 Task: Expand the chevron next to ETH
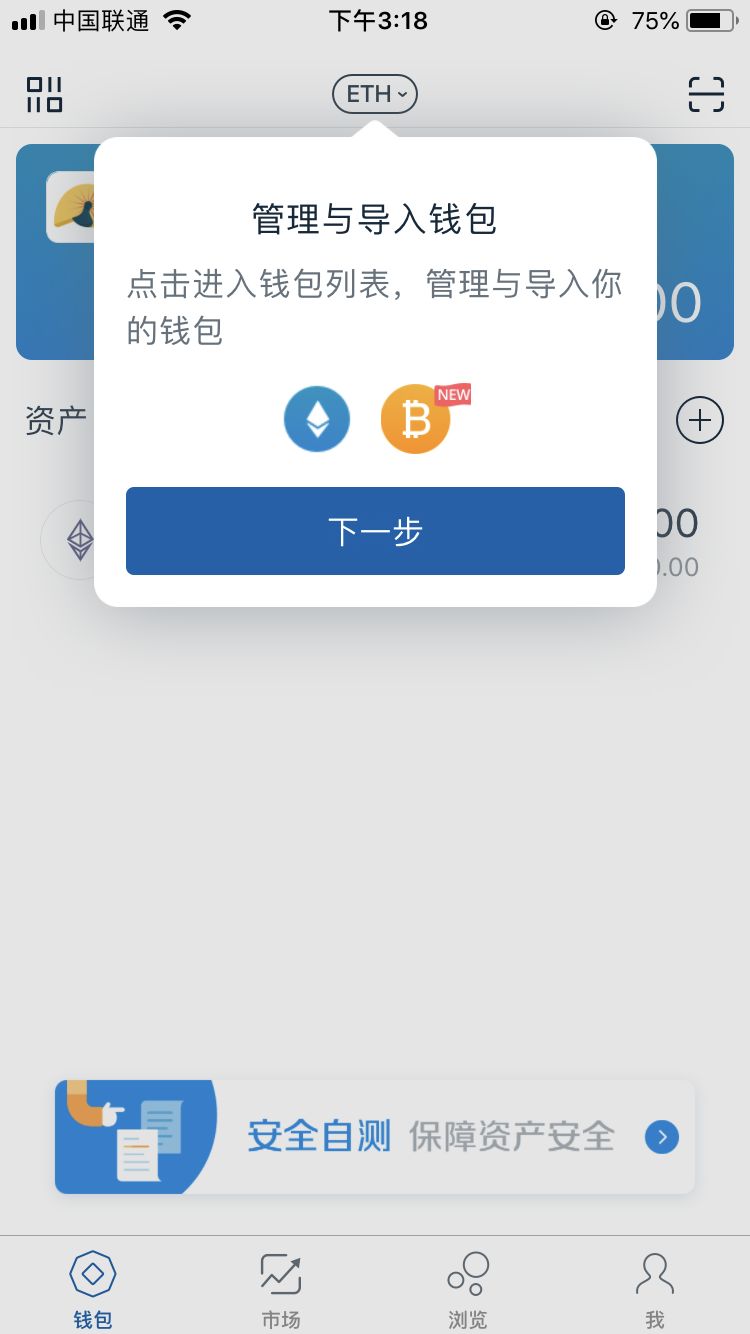[x=401, y=94]
